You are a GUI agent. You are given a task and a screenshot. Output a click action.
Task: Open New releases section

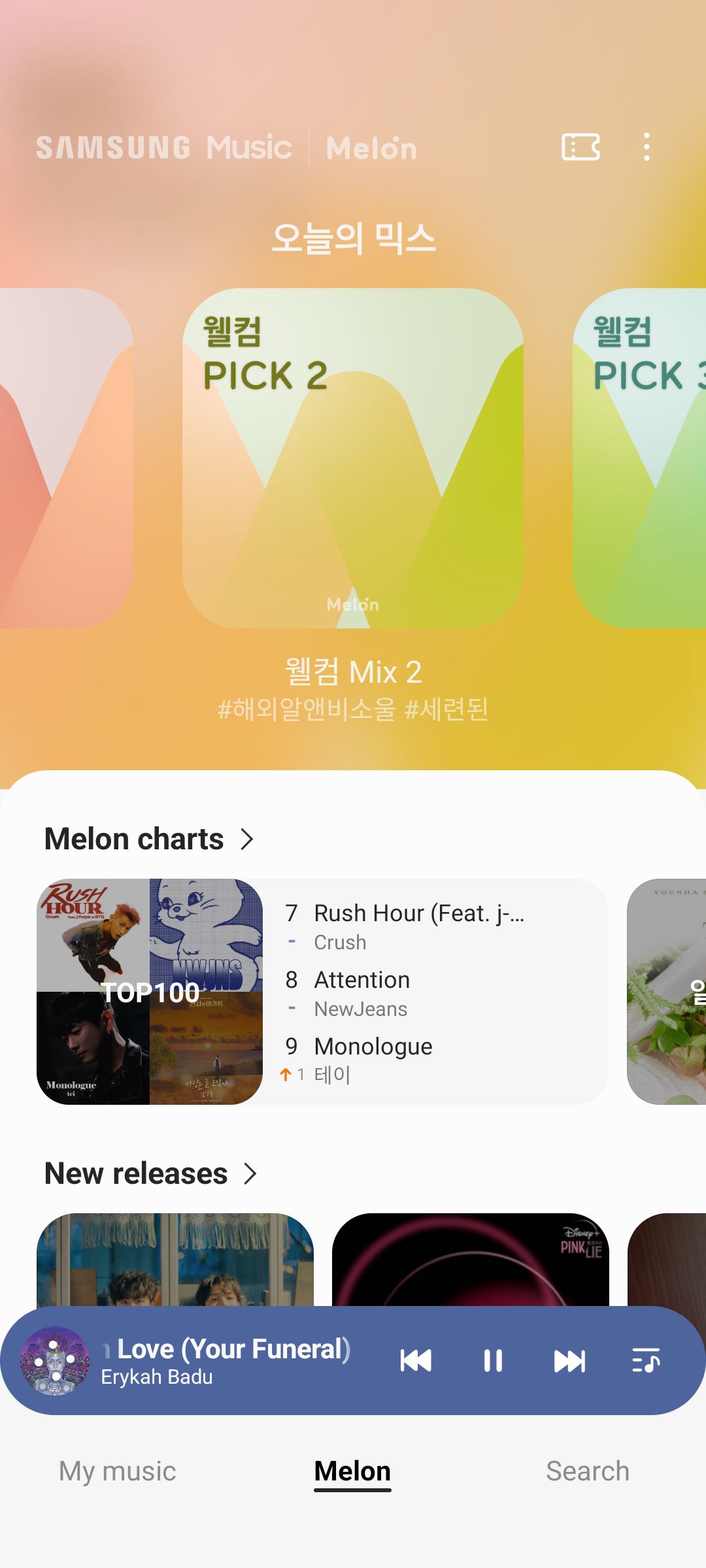[150, 1173]
